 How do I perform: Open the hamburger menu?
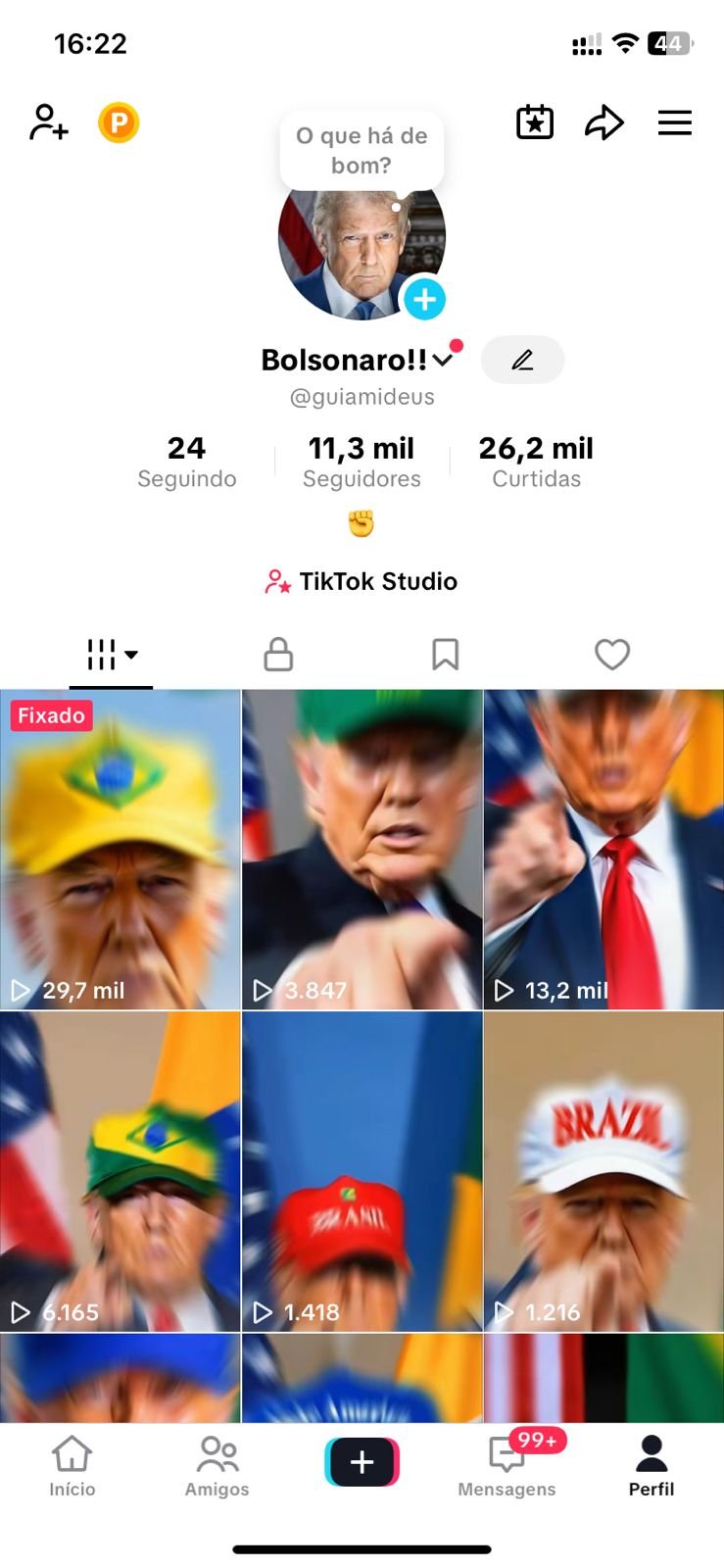[675, 122]
